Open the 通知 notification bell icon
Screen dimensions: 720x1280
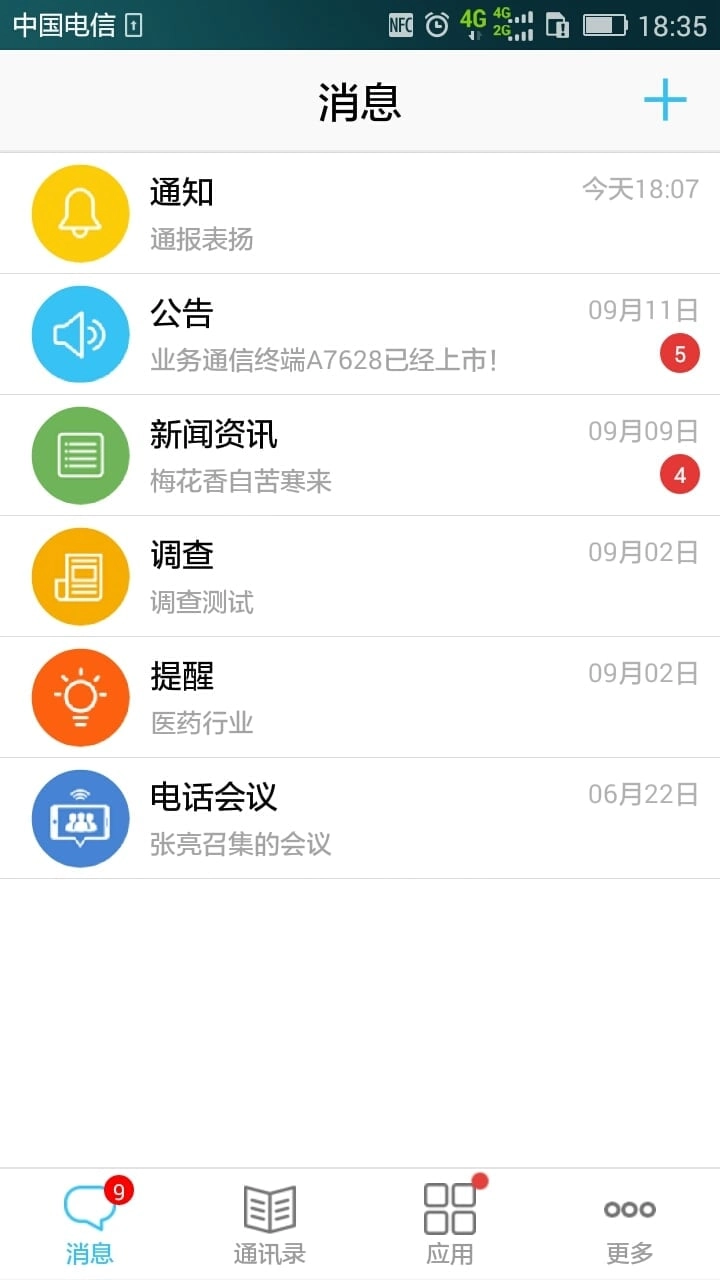point(80,213)
